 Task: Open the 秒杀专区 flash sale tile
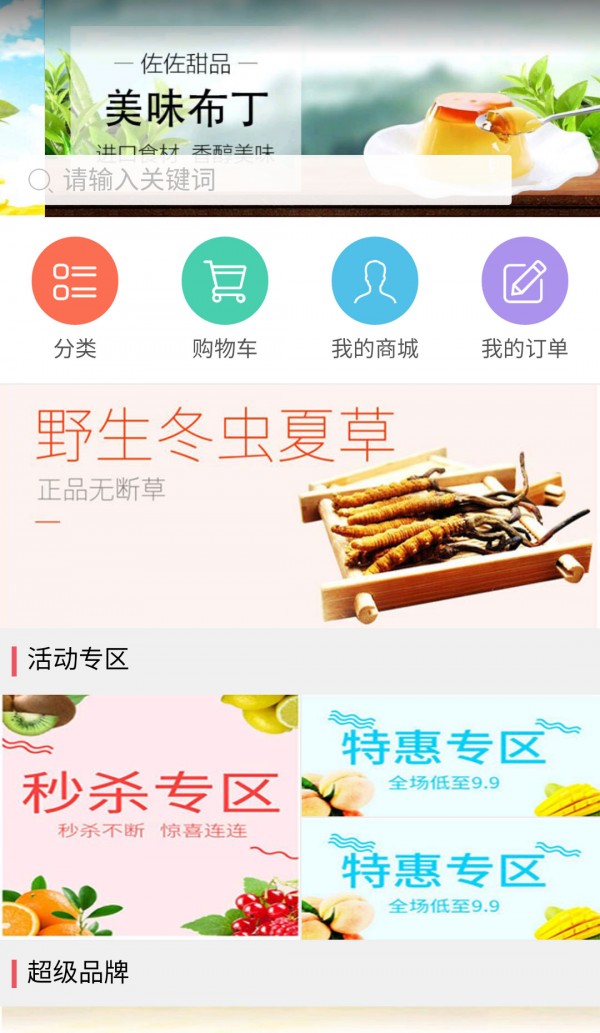(x=150, y=815)
